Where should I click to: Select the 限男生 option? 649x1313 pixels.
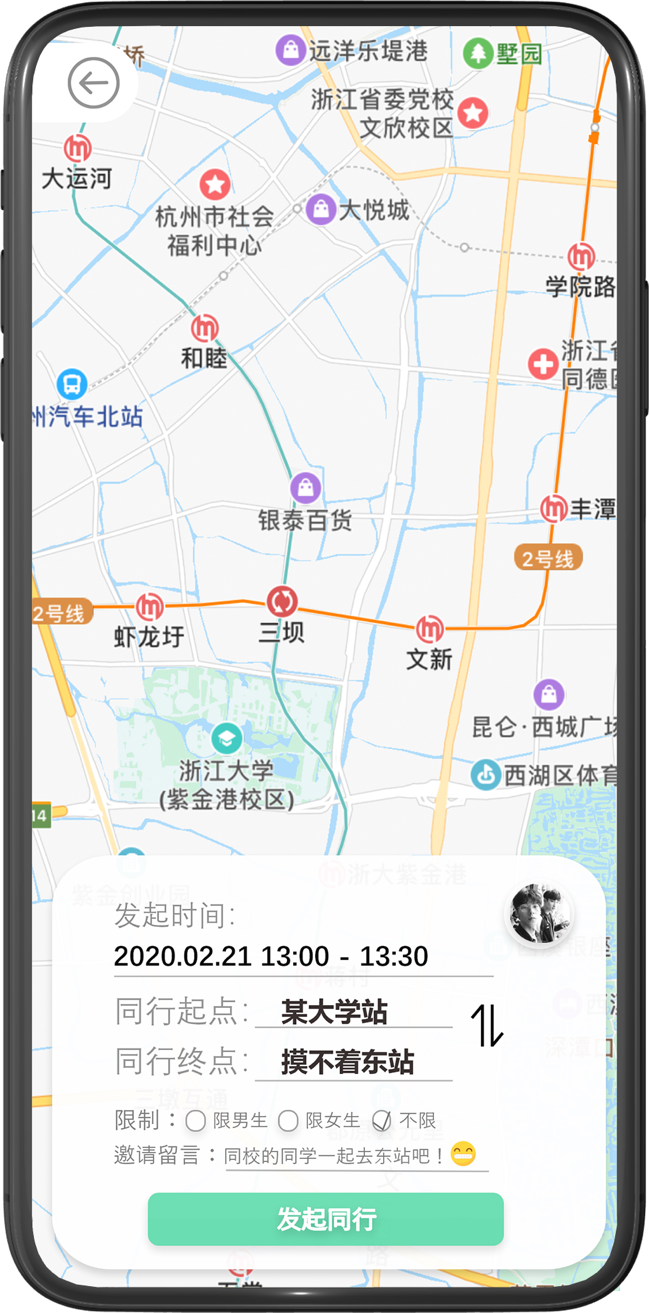pyautogui.click(x=196, y=1121)
